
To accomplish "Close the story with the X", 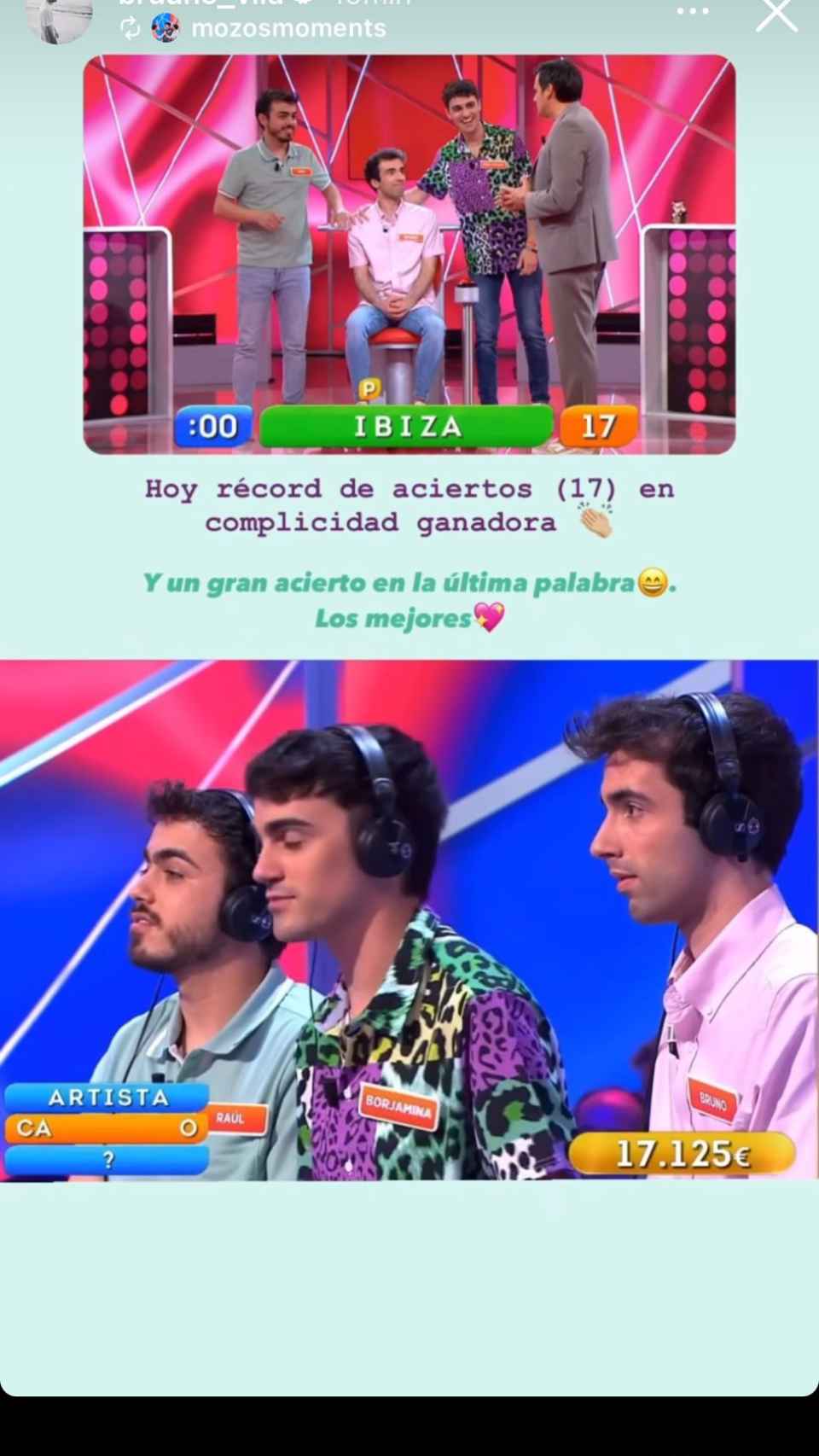I will 776,15.
